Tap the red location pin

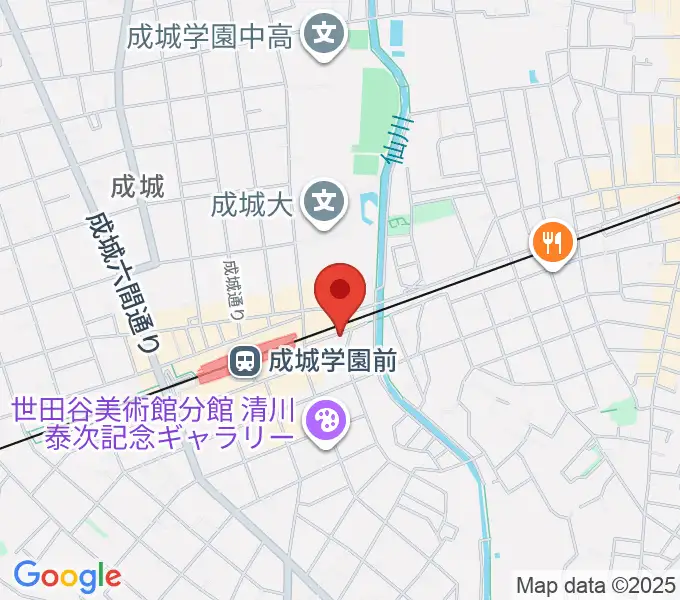(x=340, y=292)
